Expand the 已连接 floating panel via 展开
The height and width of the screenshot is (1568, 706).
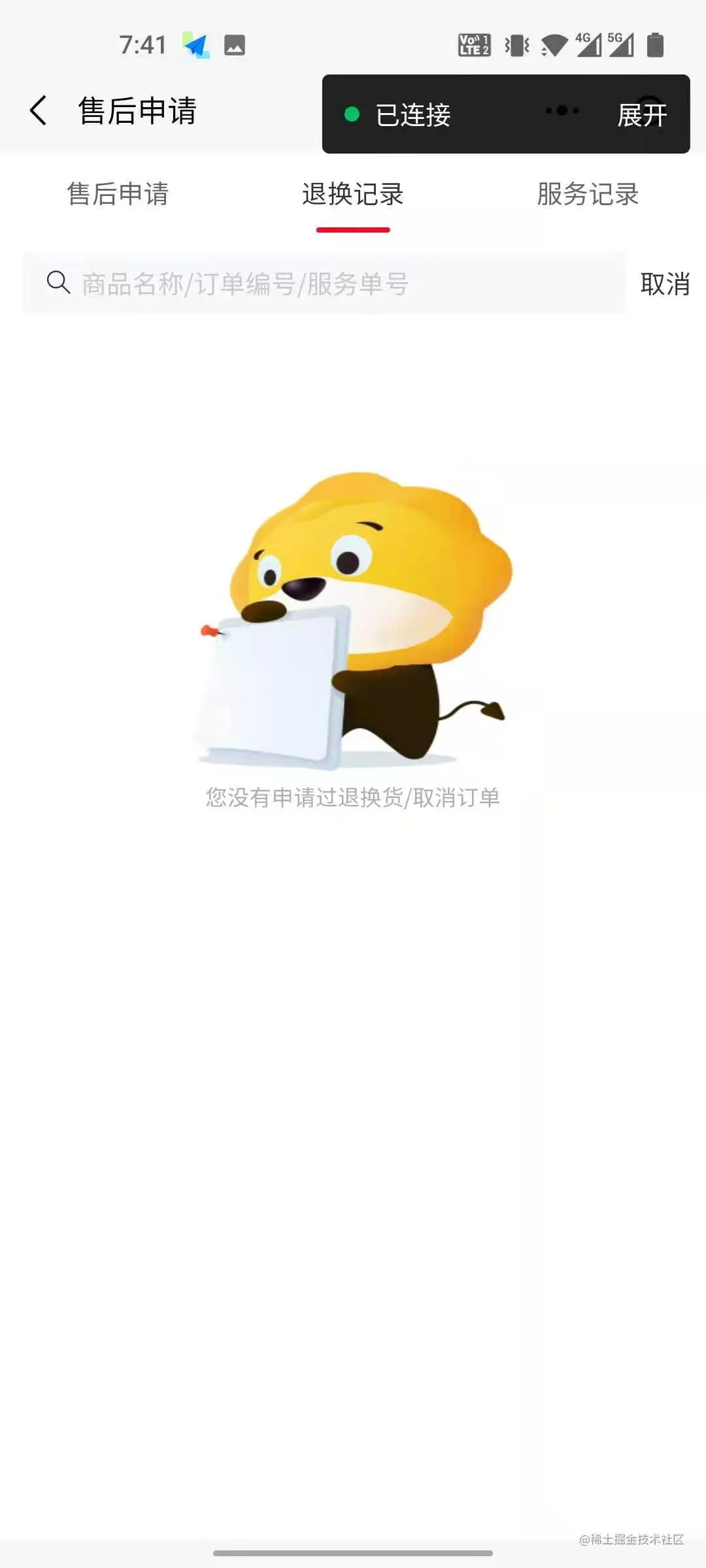coord(642,115)
